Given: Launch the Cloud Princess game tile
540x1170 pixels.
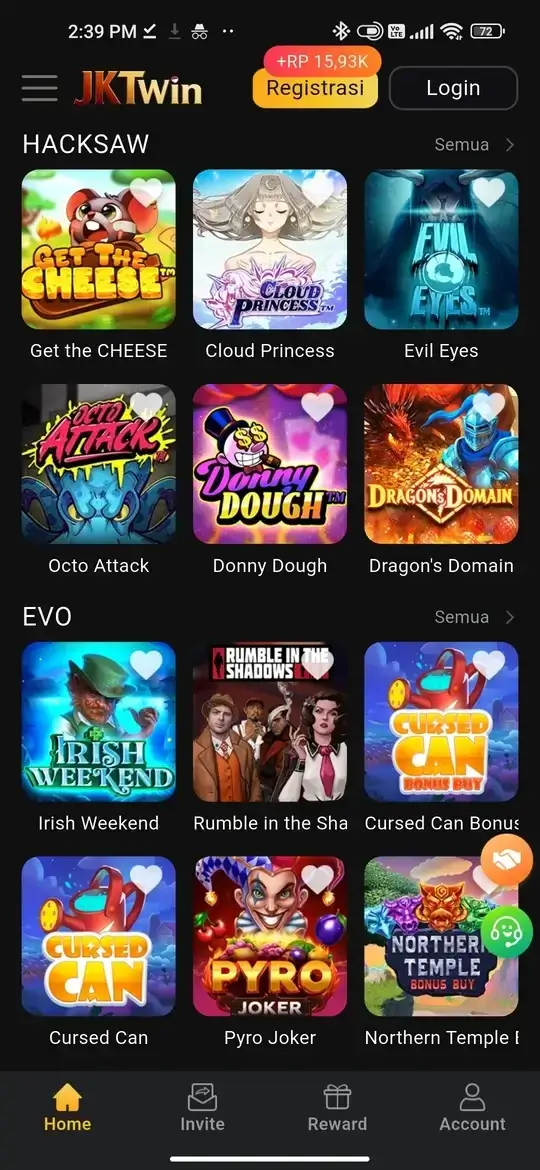Looking at the screenshot, I should [x=270, y=249].
